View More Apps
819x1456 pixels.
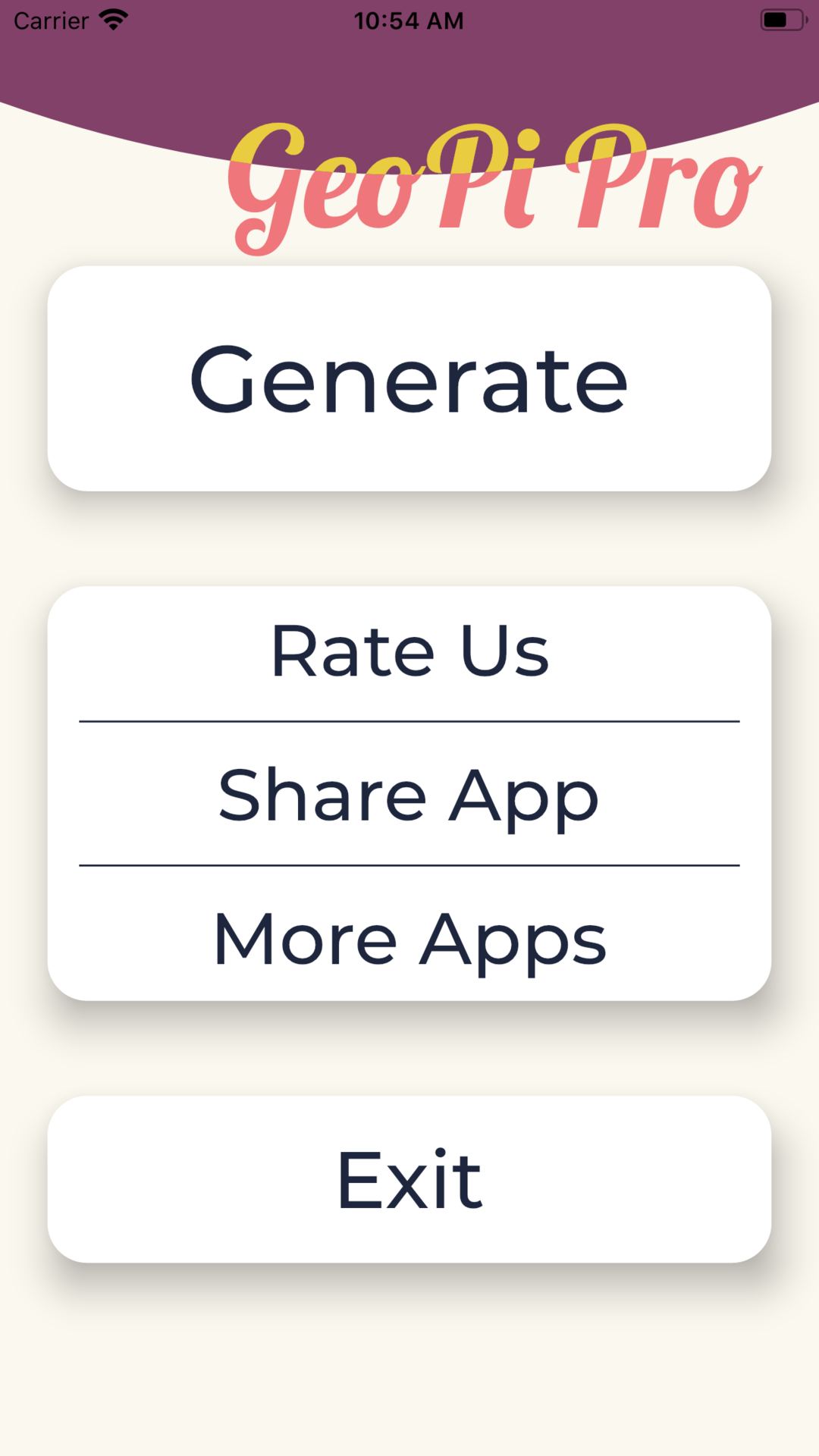pos(409,938)
